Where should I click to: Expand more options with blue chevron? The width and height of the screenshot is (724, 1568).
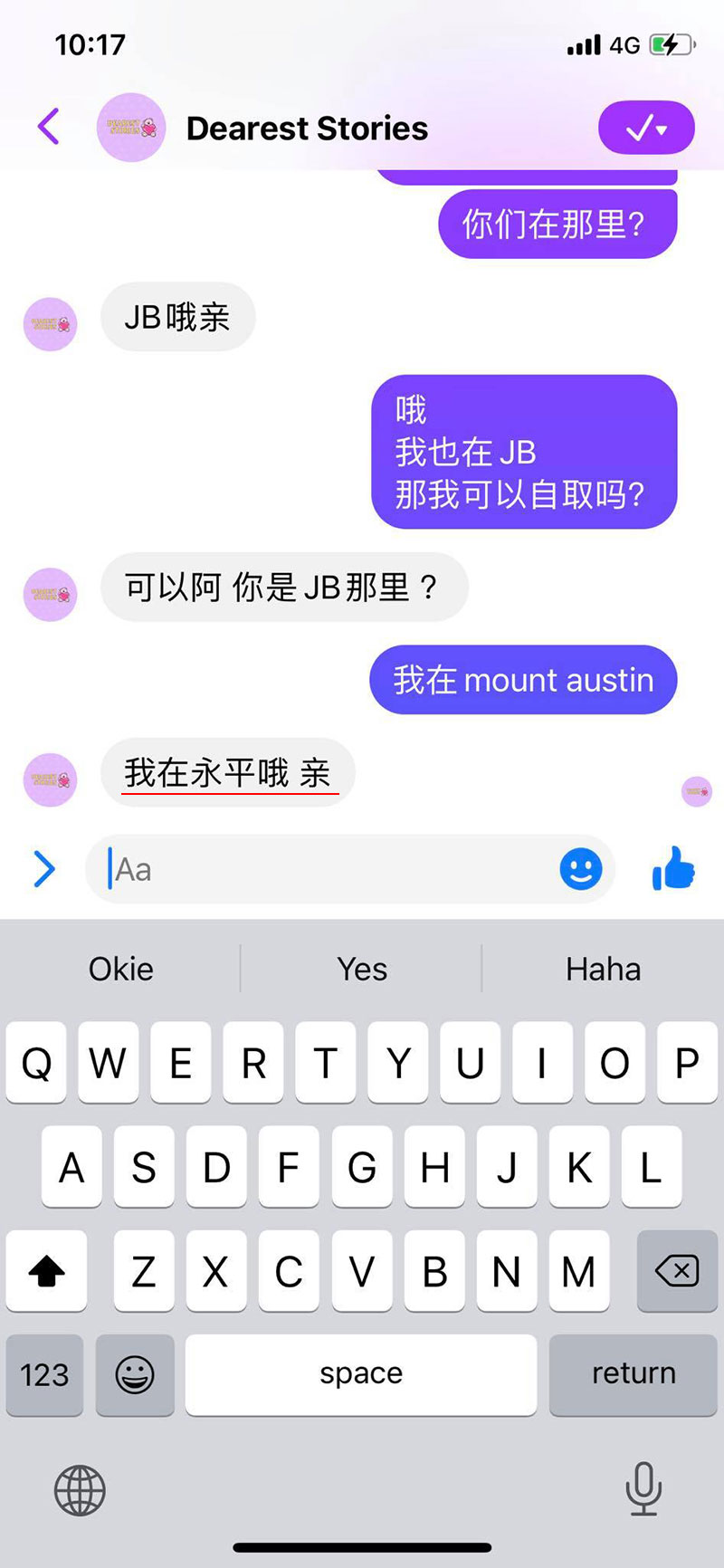coord(43,869)
